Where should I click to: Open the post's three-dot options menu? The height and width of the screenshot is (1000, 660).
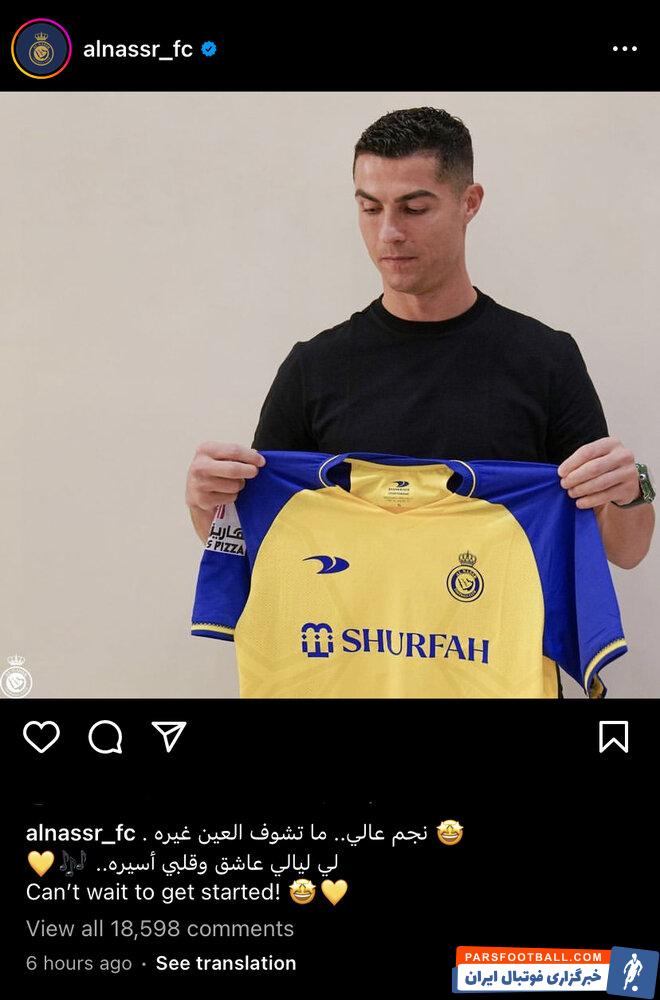pyautogui.click(x=624, y=49)
